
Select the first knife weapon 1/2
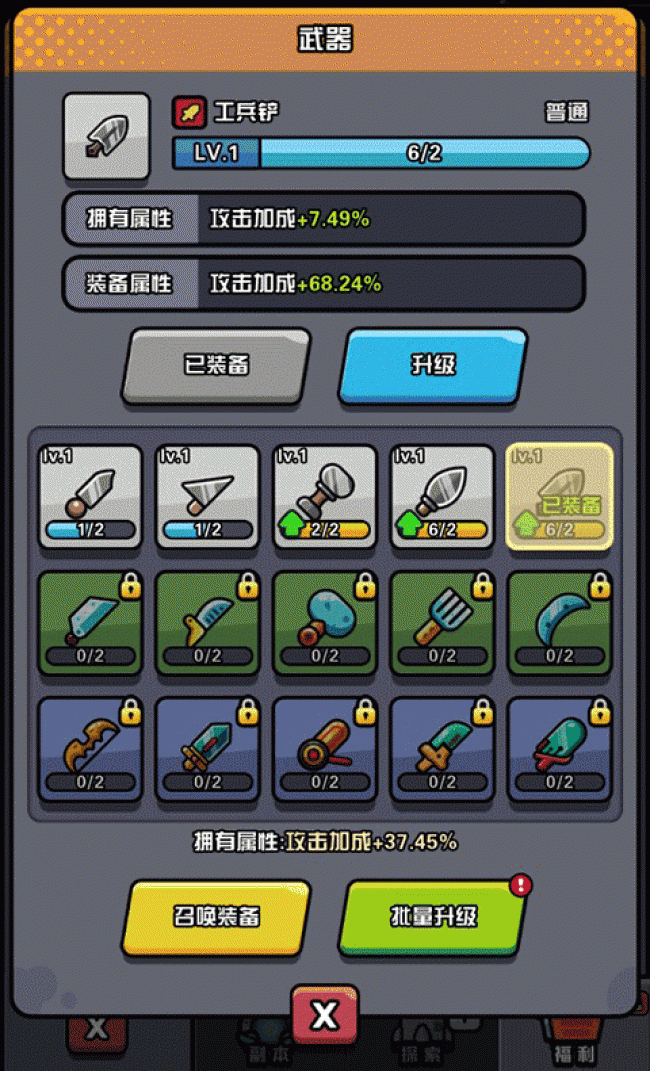coord(90,497)
